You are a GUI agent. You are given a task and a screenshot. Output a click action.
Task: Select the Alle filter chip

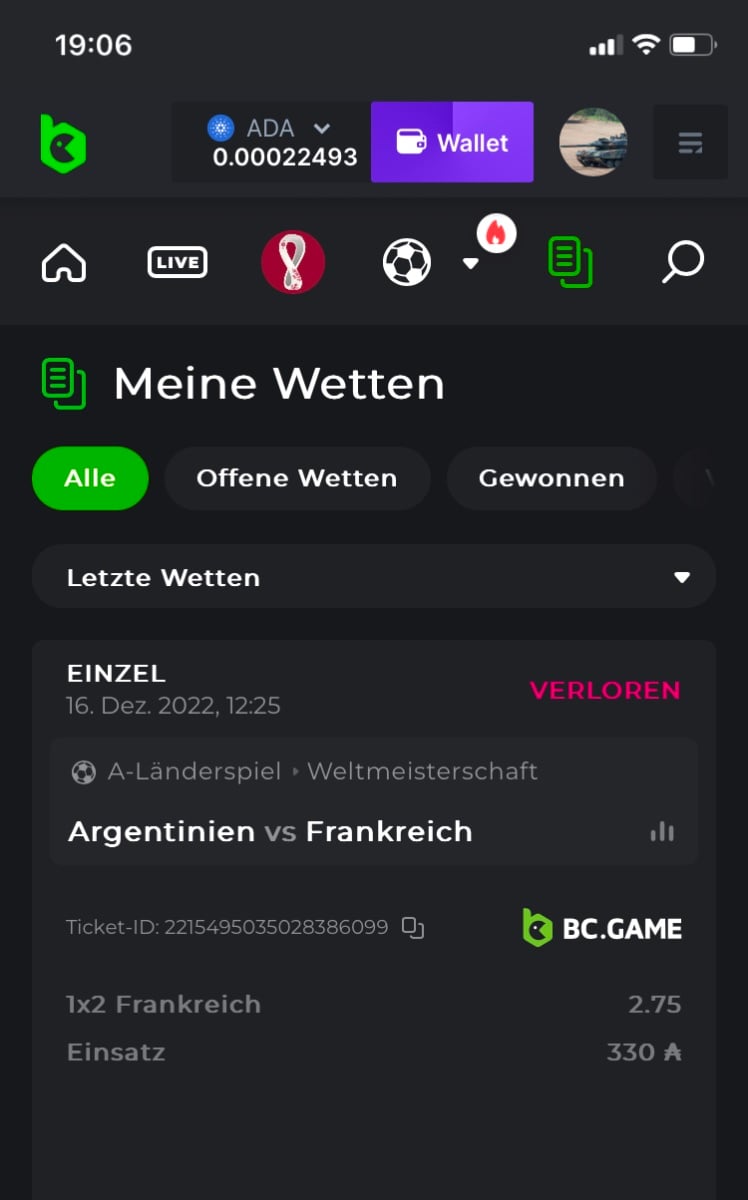(x=90, y=478)
